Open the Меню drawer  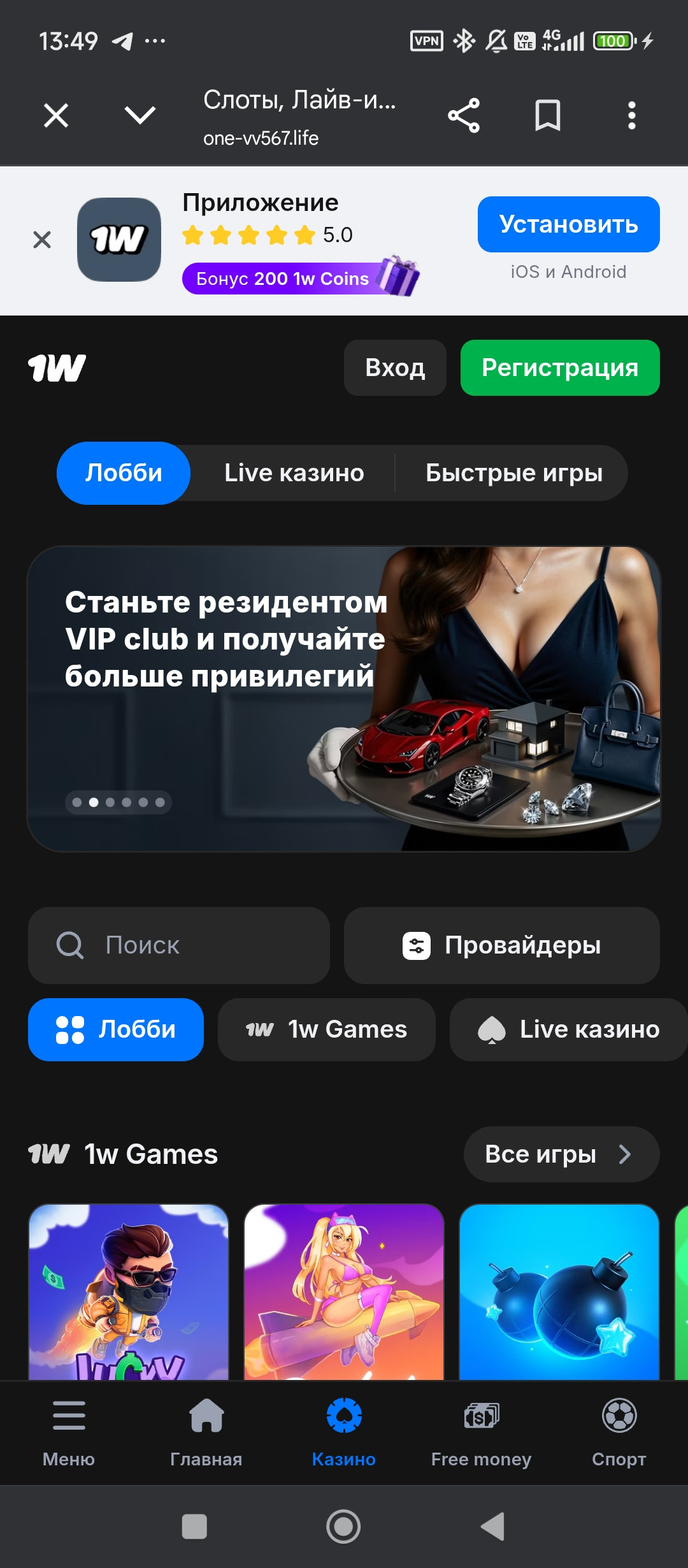coord(69,1431)
